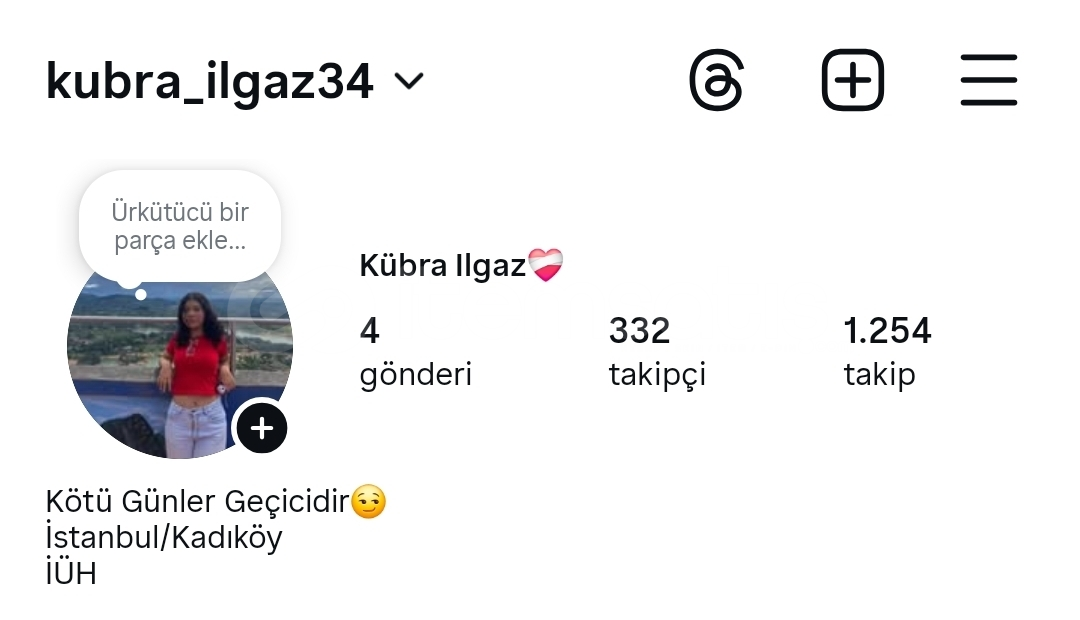Open the Threads icon
This screenshot has width=1080, height=620.
[x=716, y=80]
